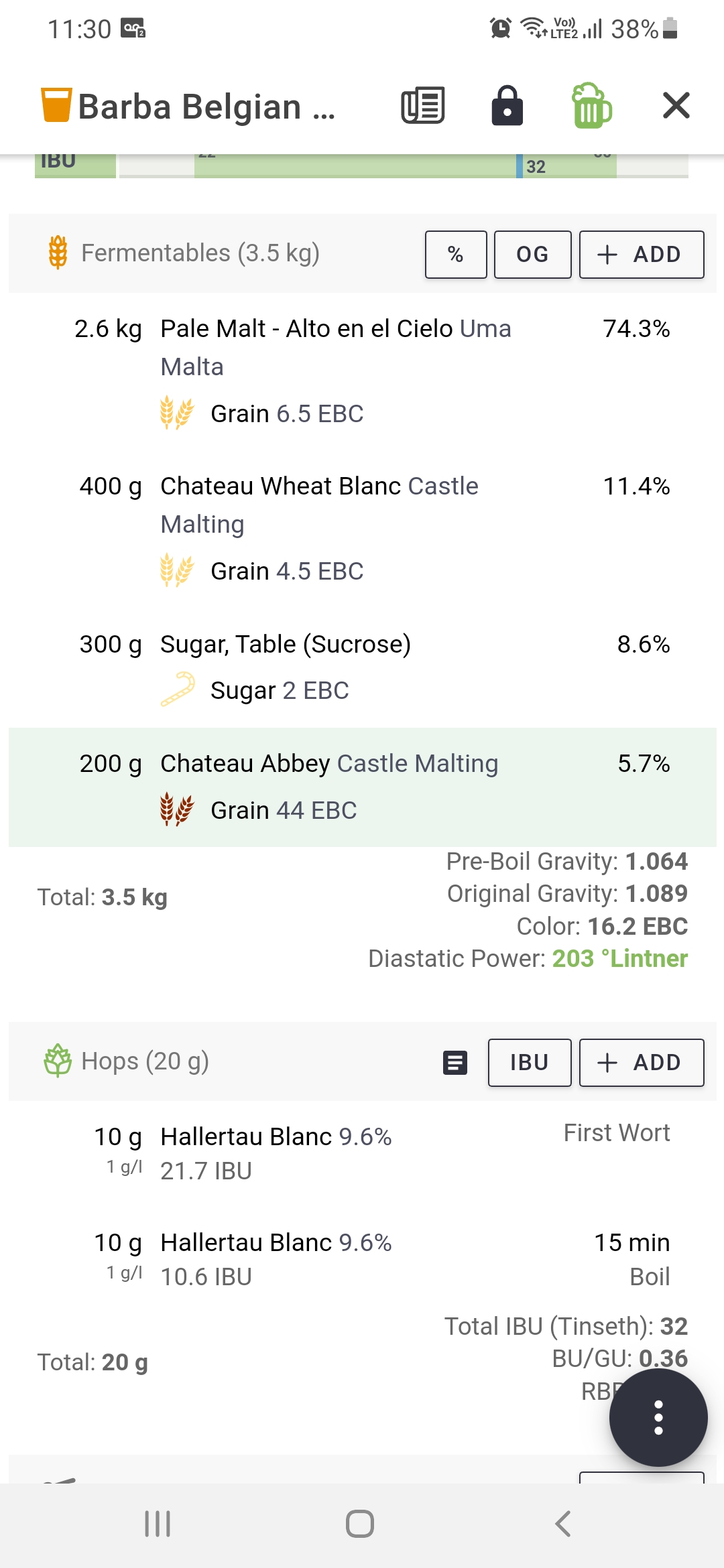Open Sugar, Table (Sucrose) entry
Viewport: 724px width, 1568px height.
pos(362,668)
